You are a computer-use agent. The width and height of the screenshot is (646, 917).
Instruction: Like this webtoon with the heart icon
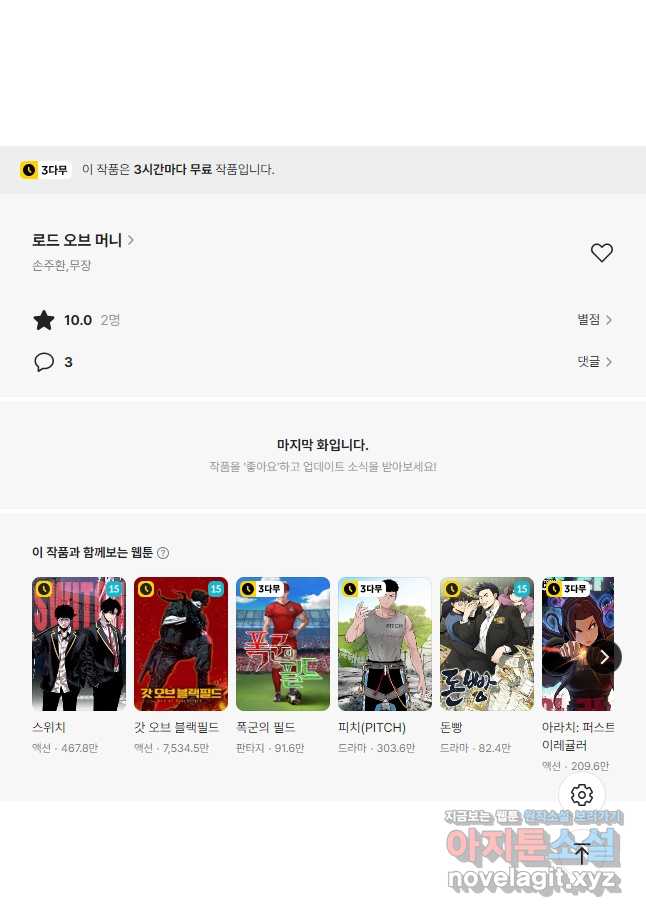[601, 253]
